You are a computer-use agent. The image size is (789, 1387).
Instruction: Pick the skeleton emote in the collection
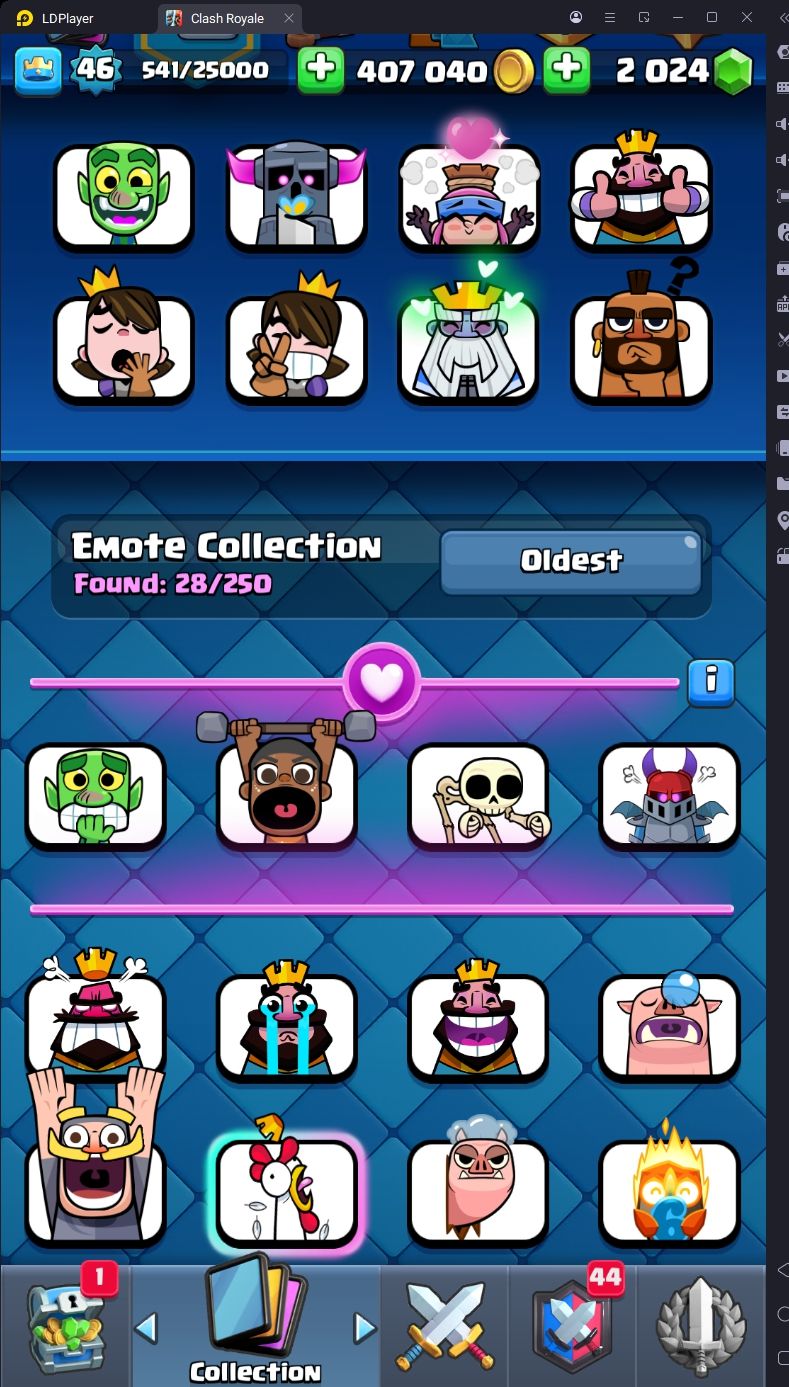(478, 797)
